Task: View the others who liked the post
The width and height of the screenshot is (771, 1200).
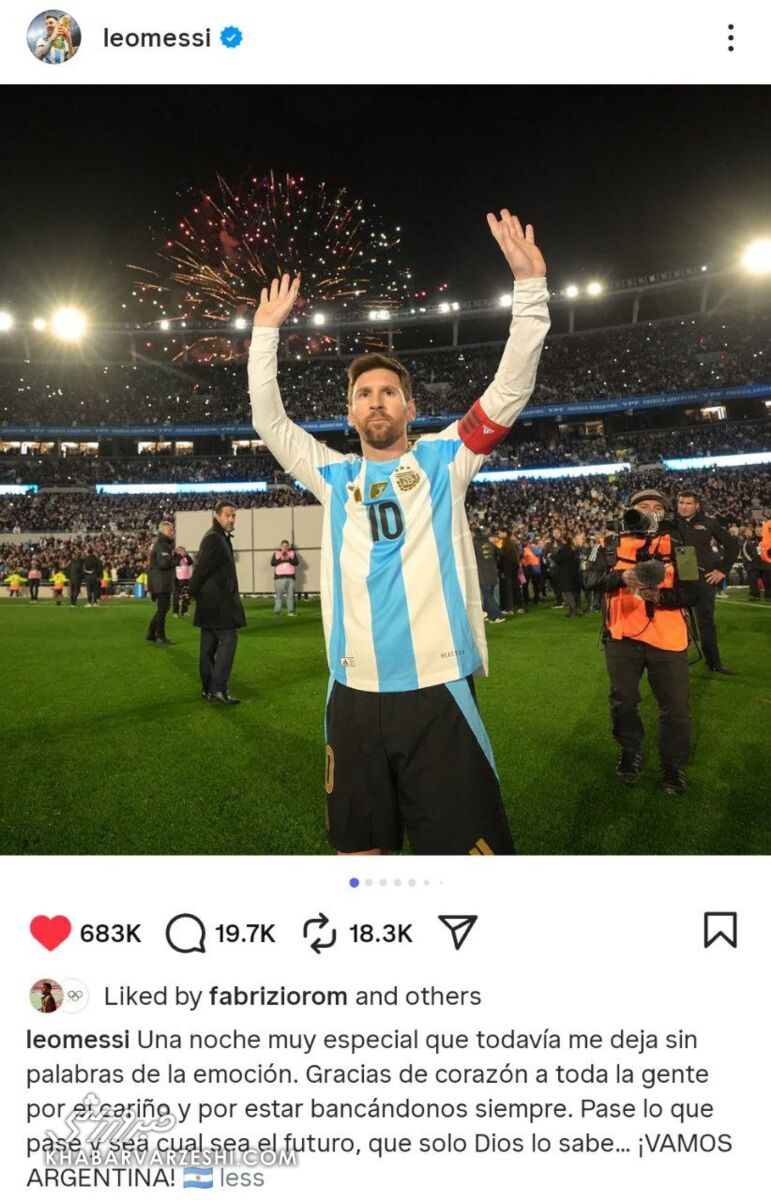Action: [447, 996]
